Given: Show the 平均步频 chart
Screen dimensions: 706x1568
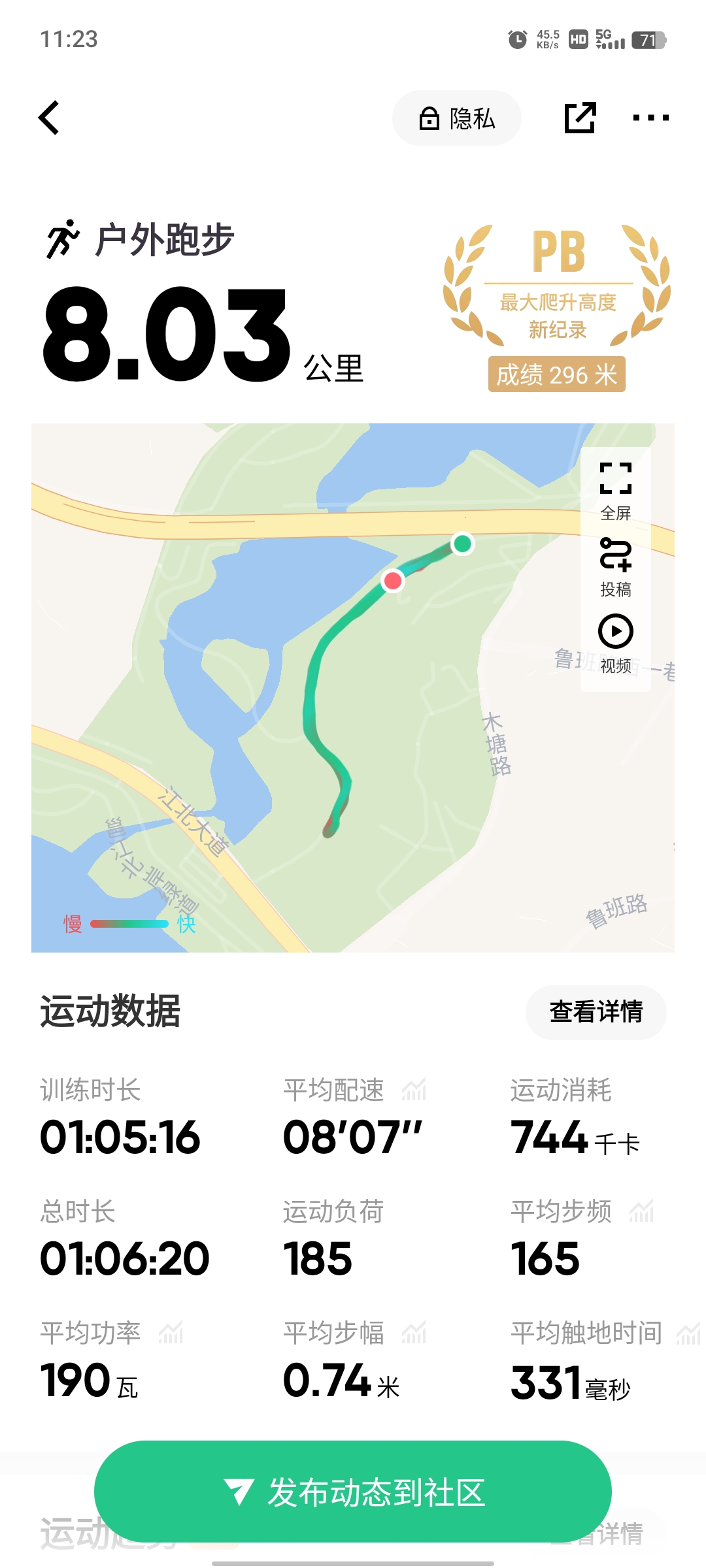Looking at the screenshot, I should (x=641, y=1211).
